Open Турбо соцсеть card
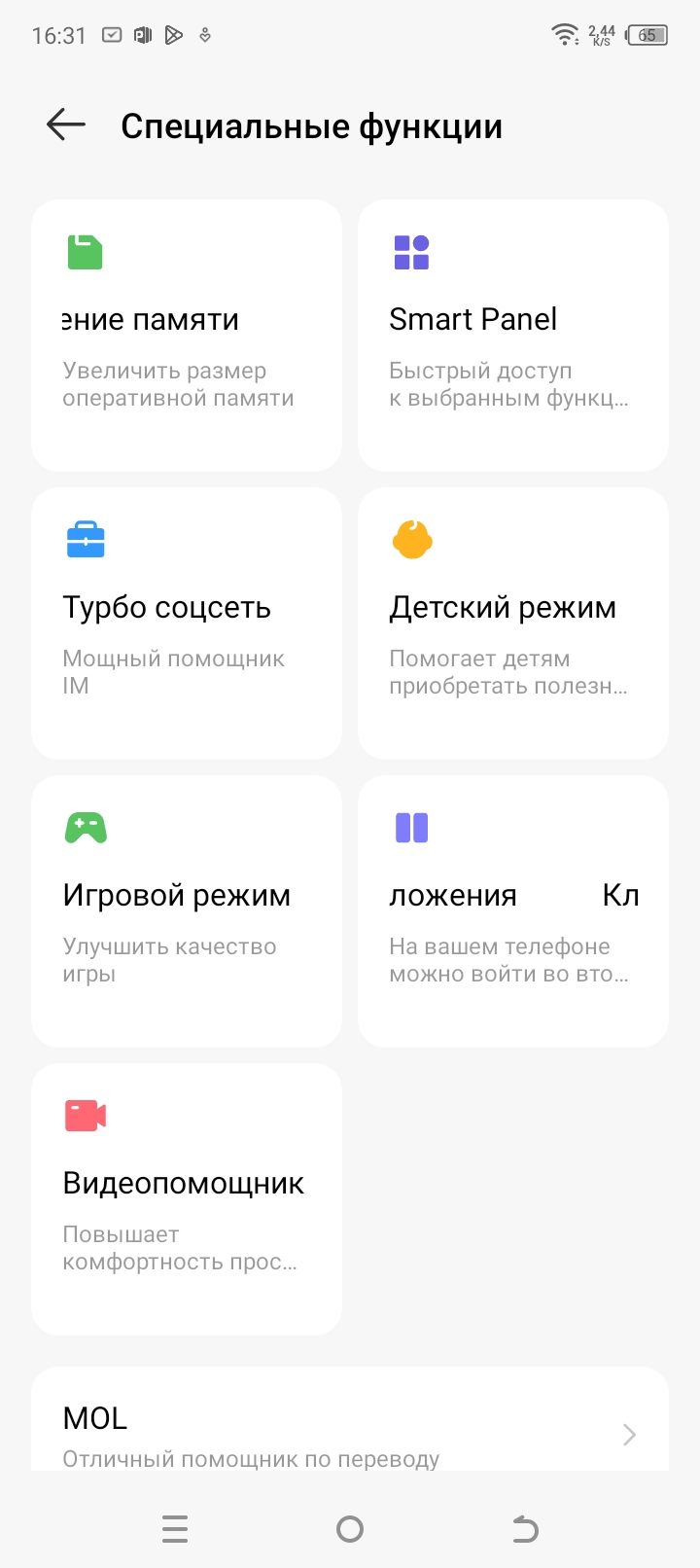The width and height of the screenshot is (700, 1568). coord(187,624)
